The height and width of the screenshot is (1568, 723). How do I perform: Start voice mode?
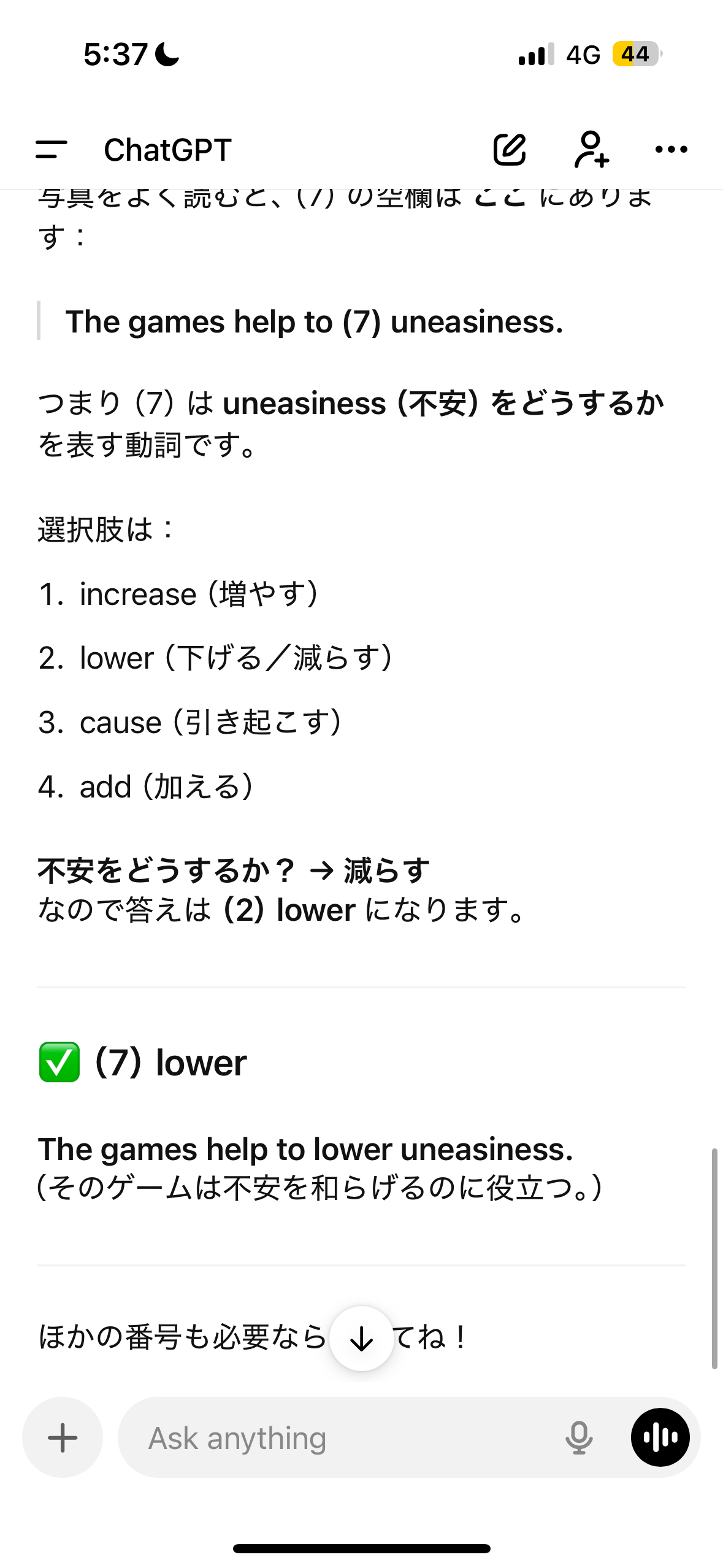click(660, 1437)
